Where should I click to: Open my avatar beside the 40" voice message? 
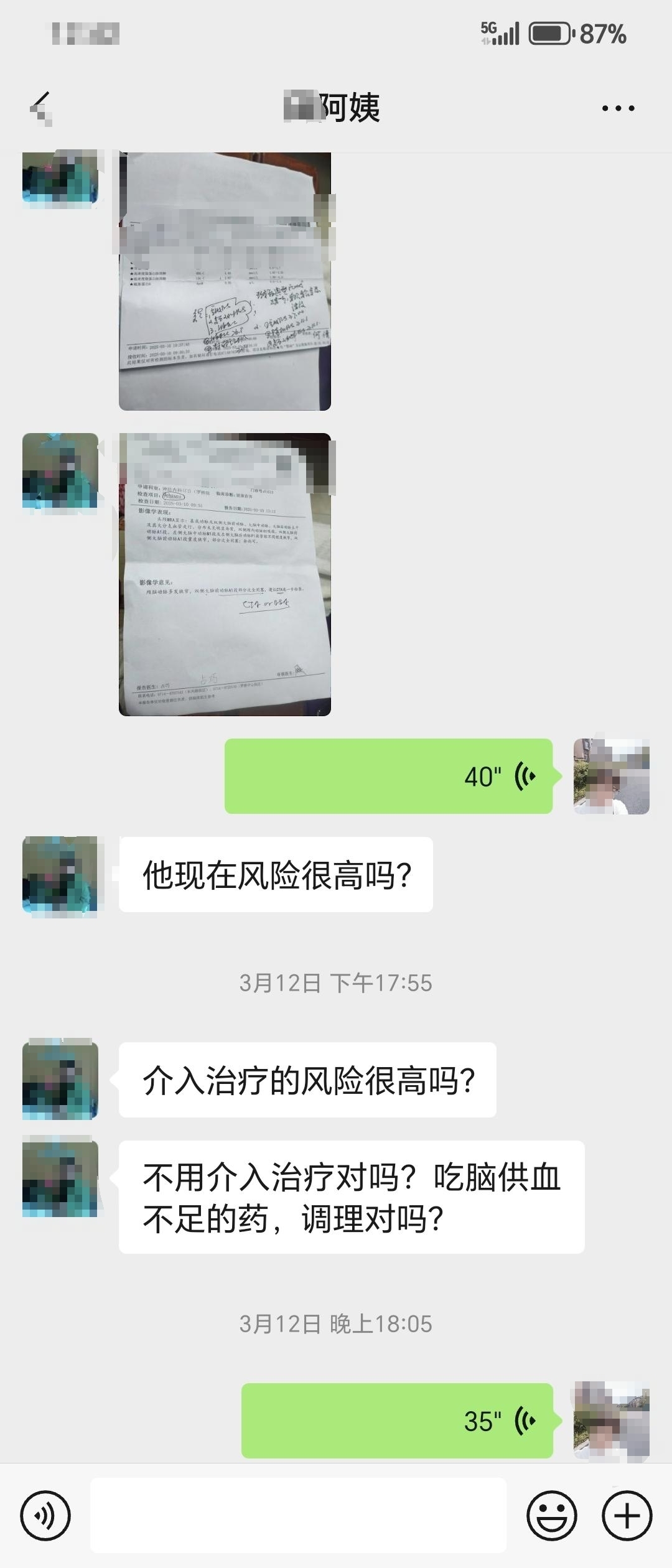[611, 777]
